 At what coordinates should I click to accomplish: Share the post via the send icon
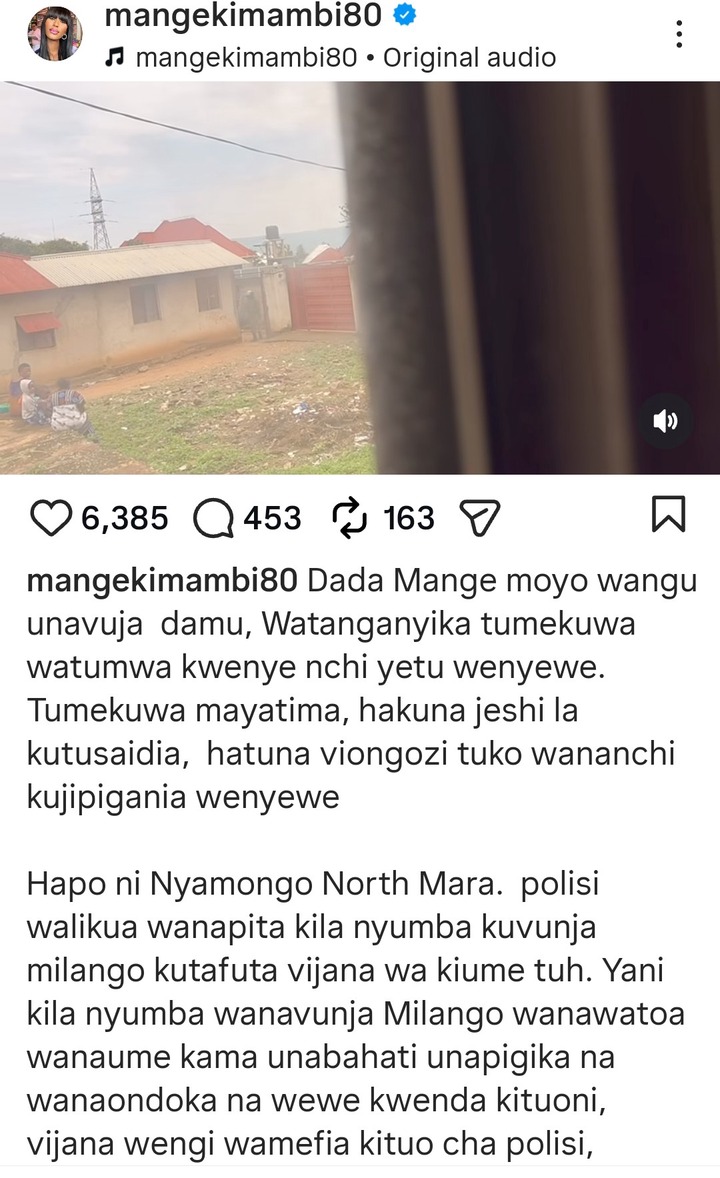[478, 518]
